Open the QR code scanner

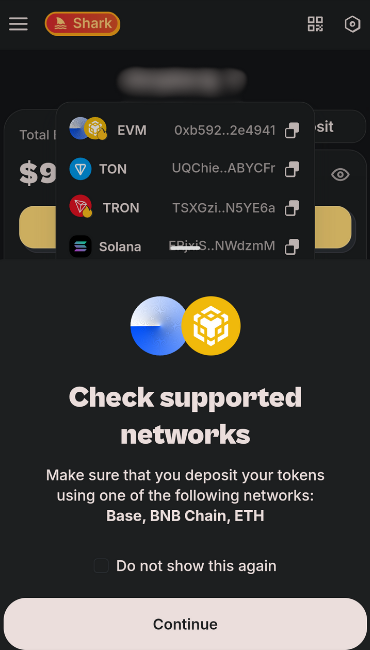315,24
